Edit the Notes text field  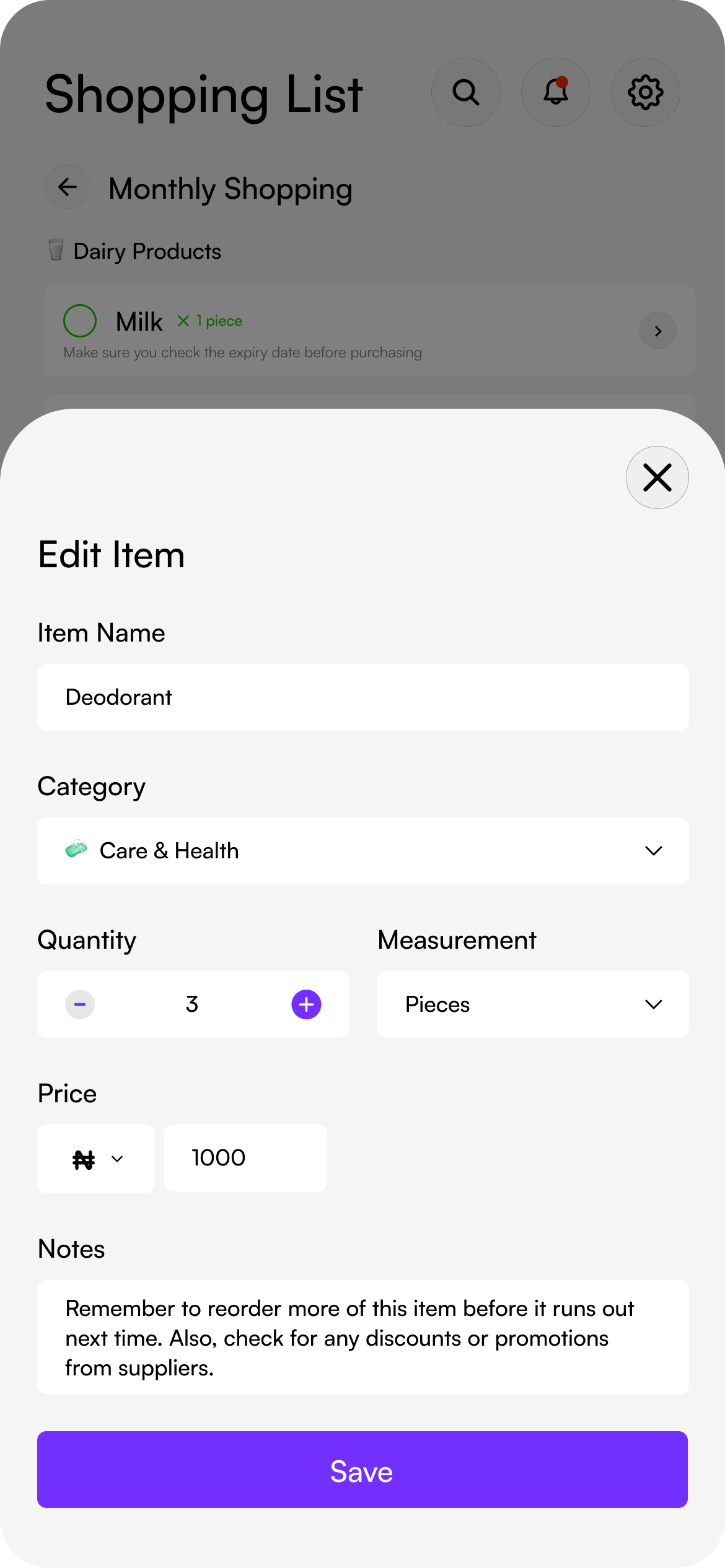click(362, 1337)
